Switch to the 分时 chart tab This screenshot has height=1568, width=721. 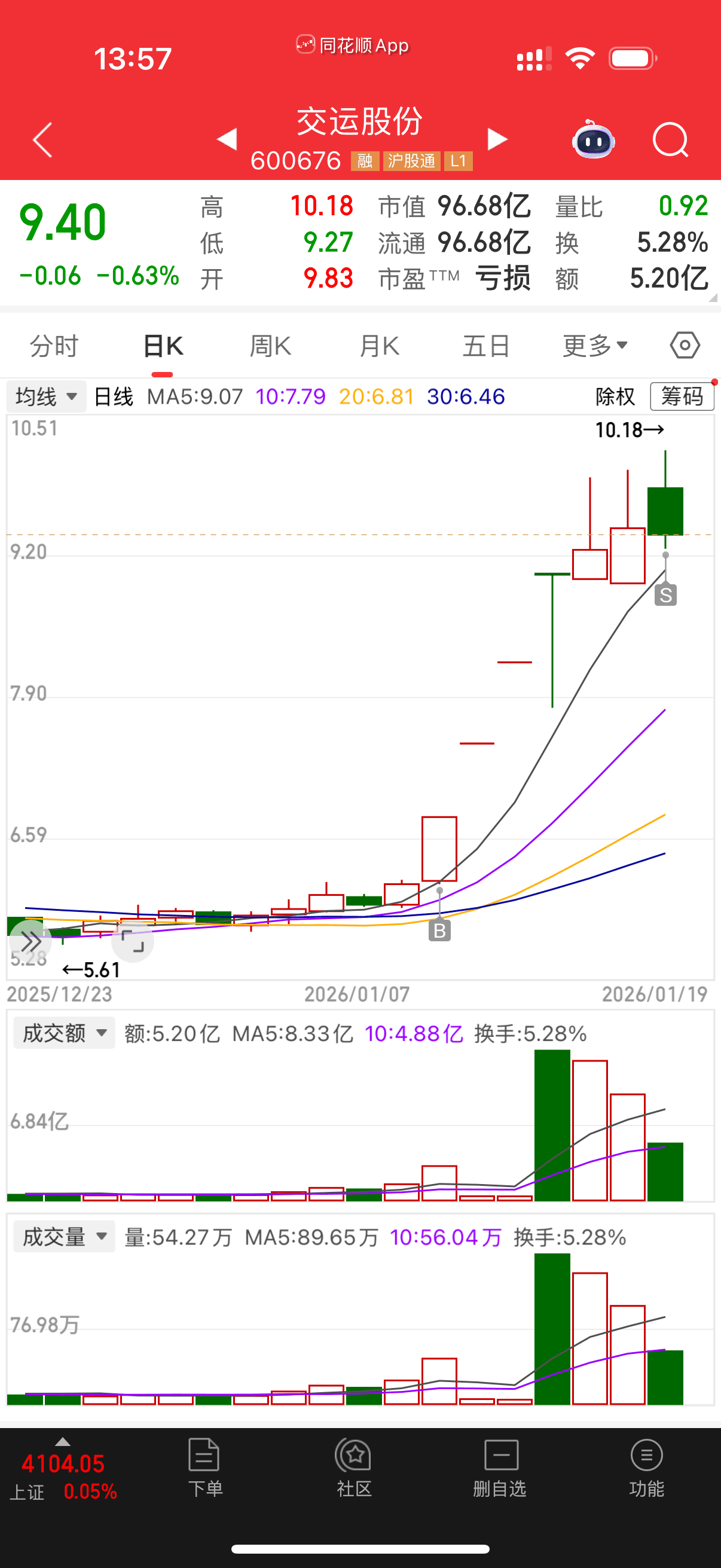tap(54, 346)
